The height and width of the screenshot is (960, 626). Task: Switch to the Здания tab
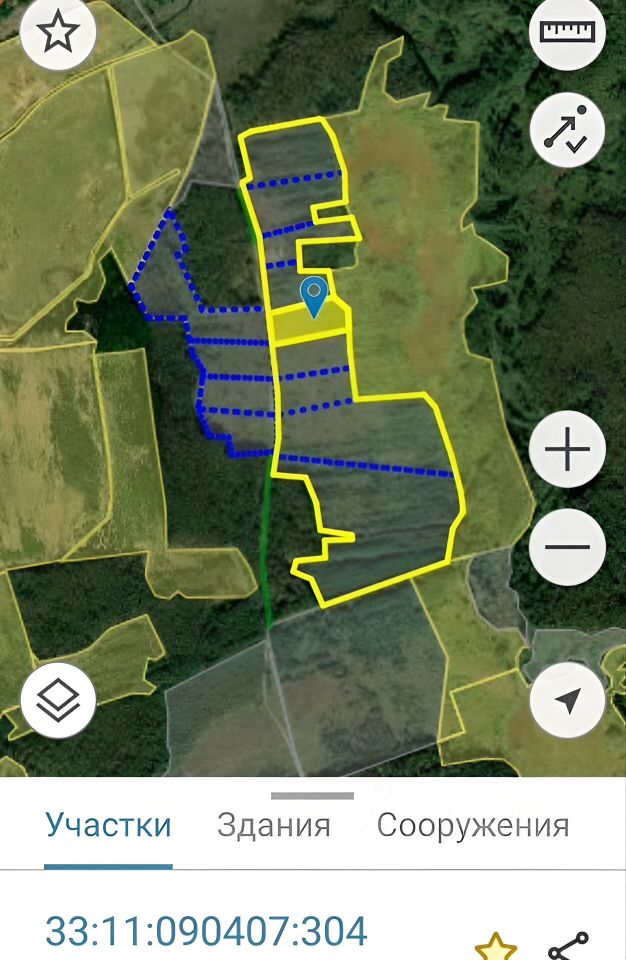click(x=273, y=826)
